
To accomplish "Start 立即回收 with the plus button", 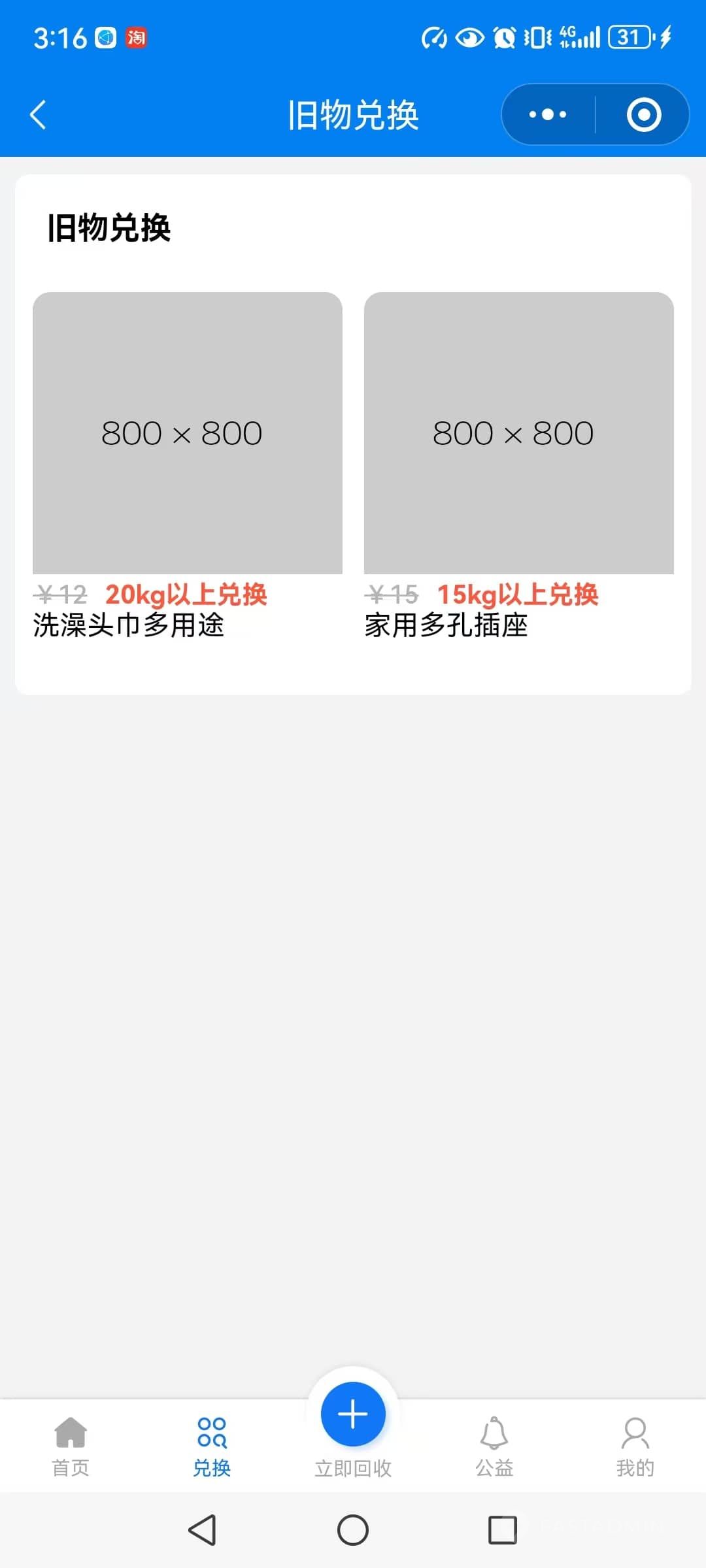I will click(353, 1414).
